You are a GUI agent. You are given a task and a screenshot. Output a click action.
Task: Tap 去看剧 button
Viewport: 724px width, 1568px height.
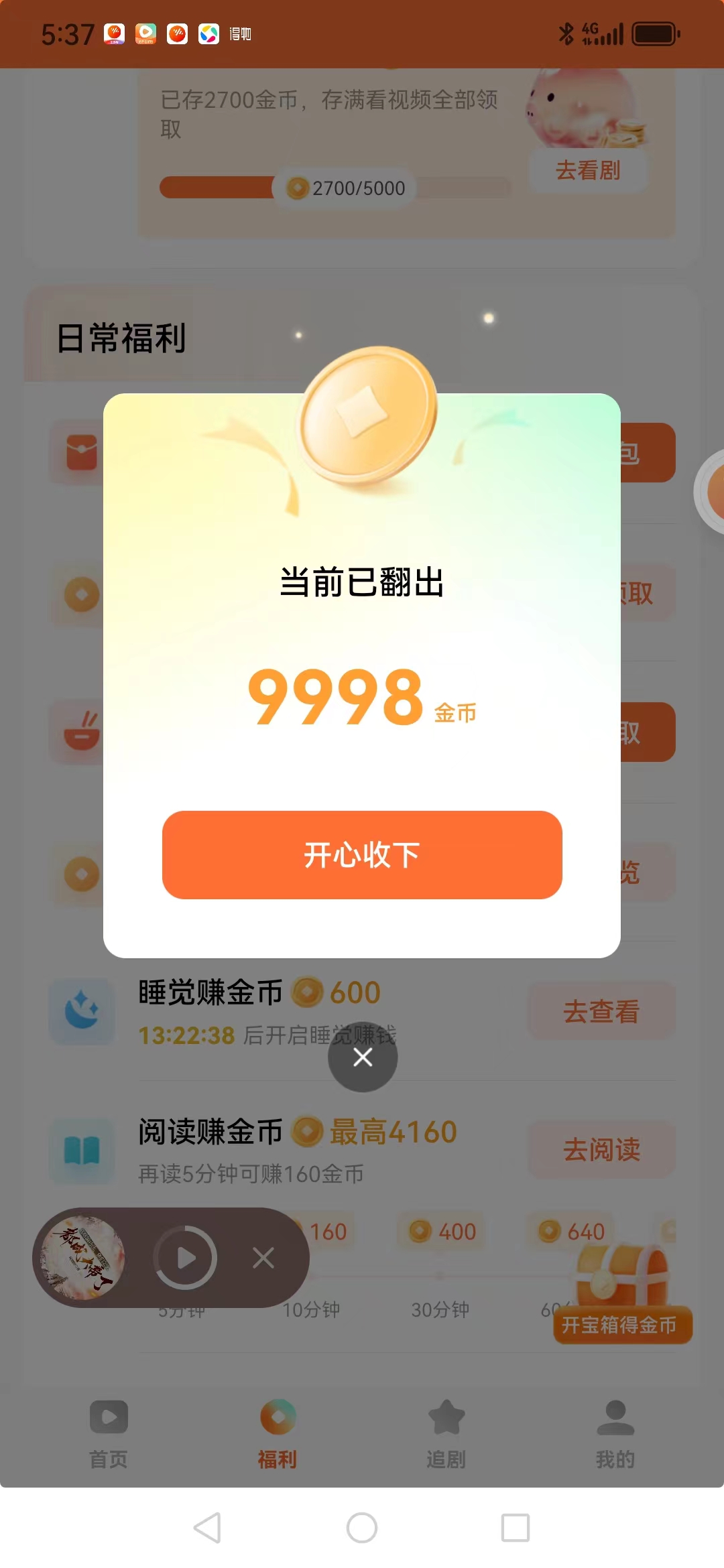click(588, 171)
